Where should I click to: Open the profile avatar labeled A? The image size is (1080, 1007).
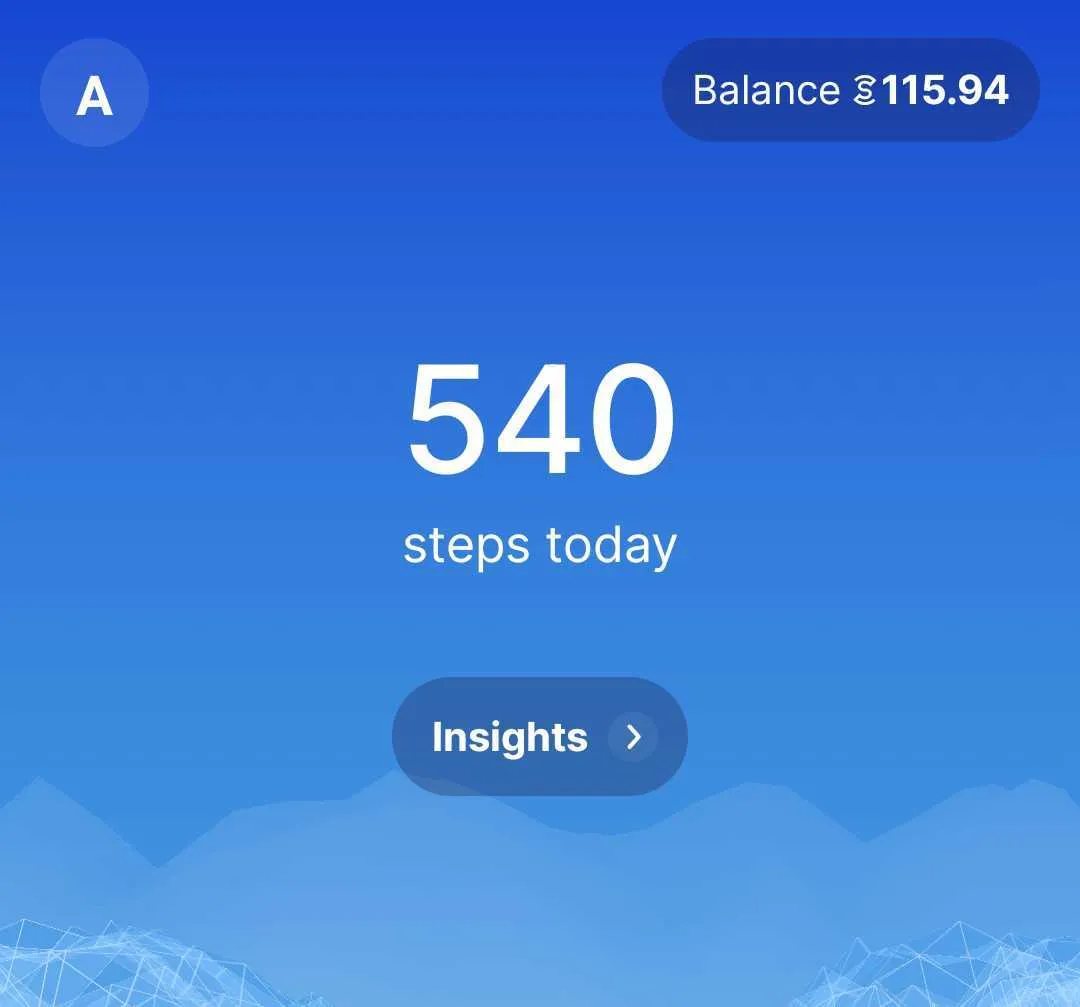coord(94,94)
